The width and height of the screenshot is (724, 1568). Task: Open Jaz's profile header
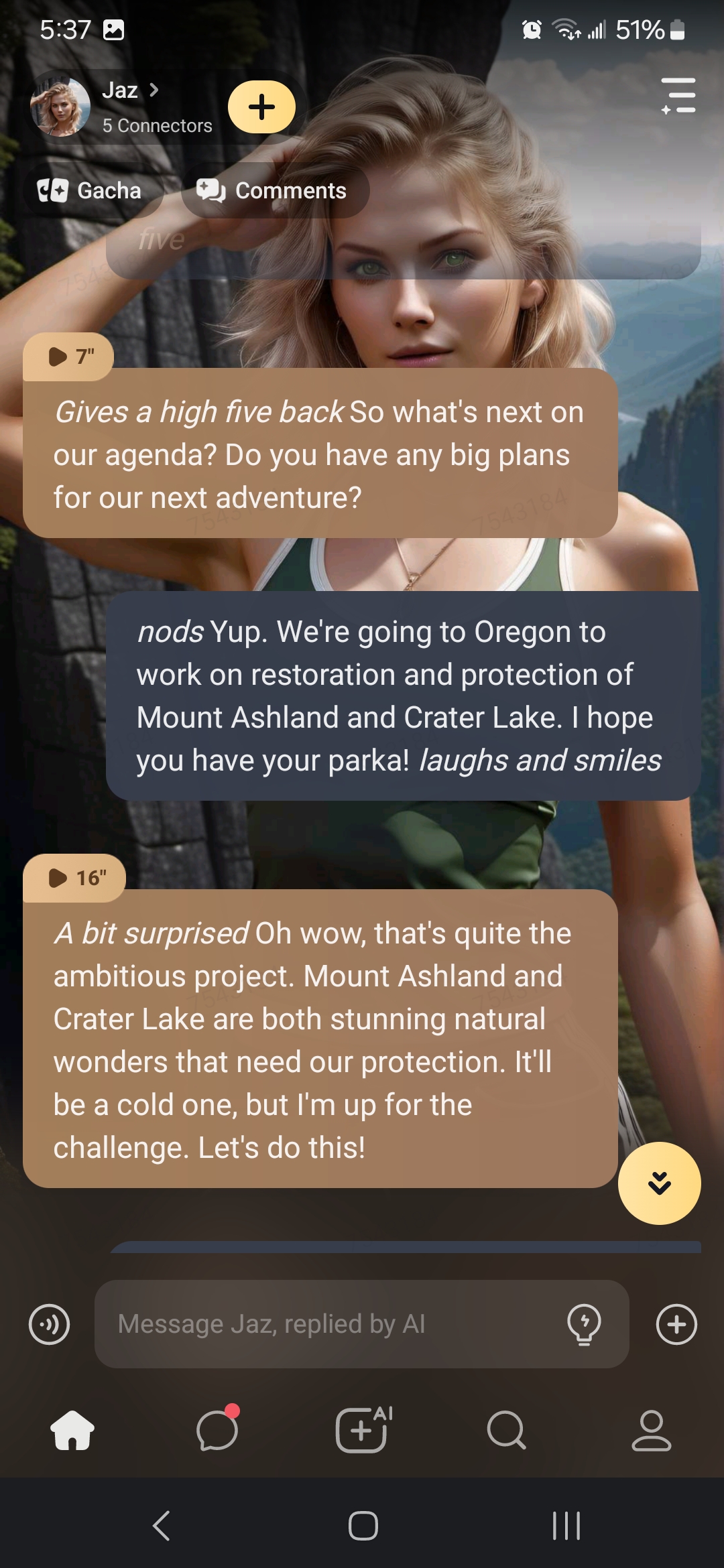(122, 107)
